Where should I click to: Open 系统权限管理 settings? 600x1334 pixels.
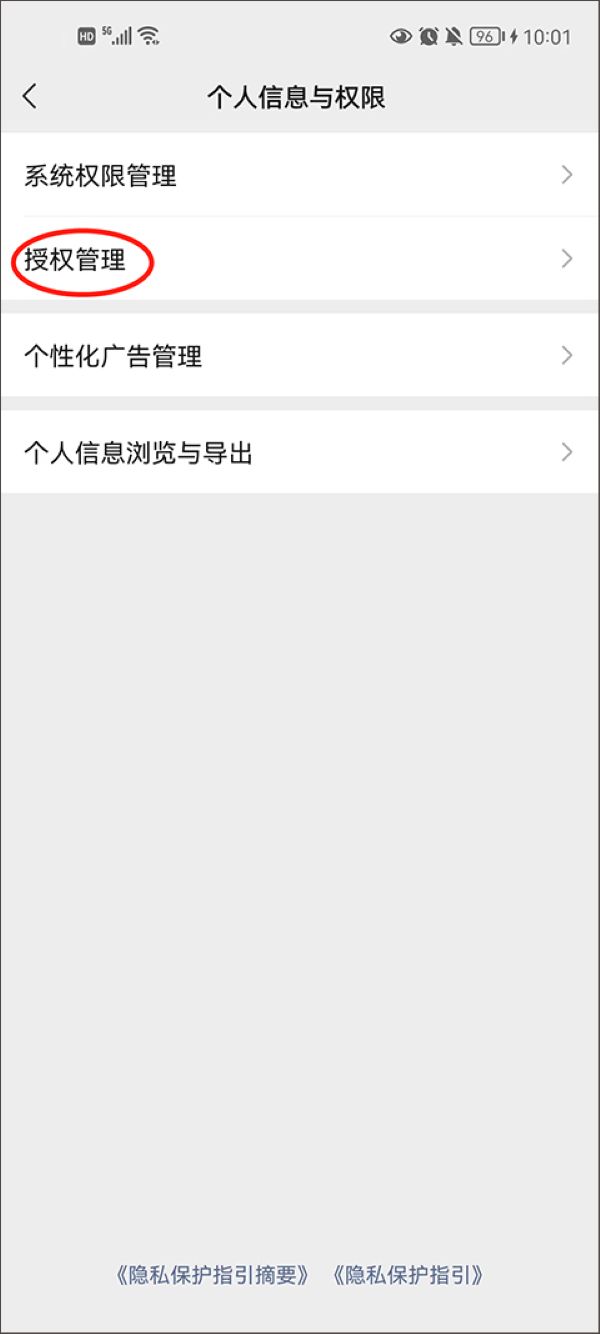tap(300, 176)
